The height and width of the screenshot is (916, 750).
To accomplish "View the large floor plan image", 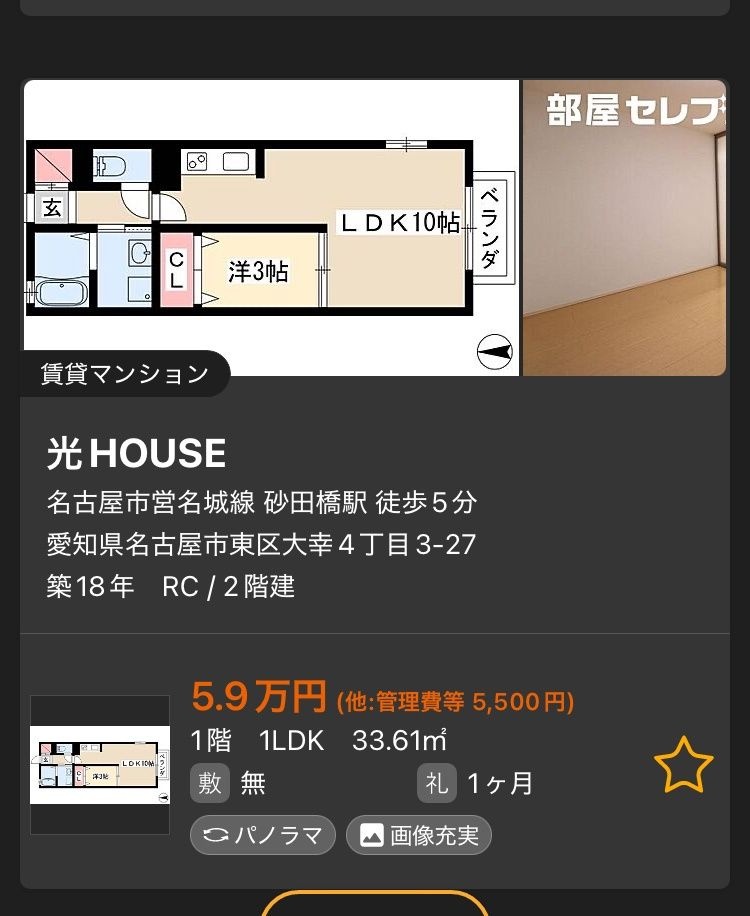I will [270, 228].
